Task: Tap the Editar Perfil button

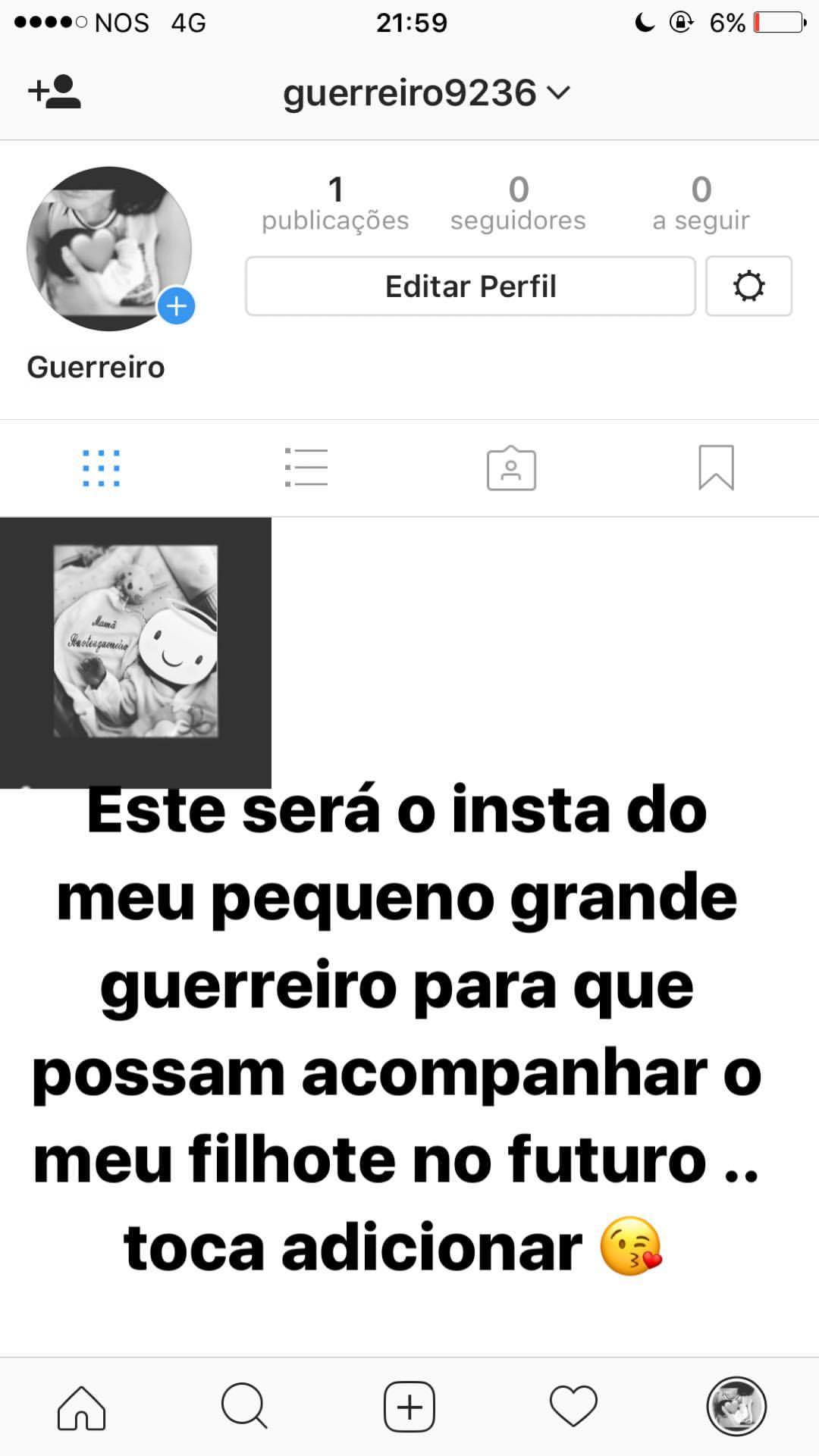Action: pyautogui.click(x=470, y=287)
